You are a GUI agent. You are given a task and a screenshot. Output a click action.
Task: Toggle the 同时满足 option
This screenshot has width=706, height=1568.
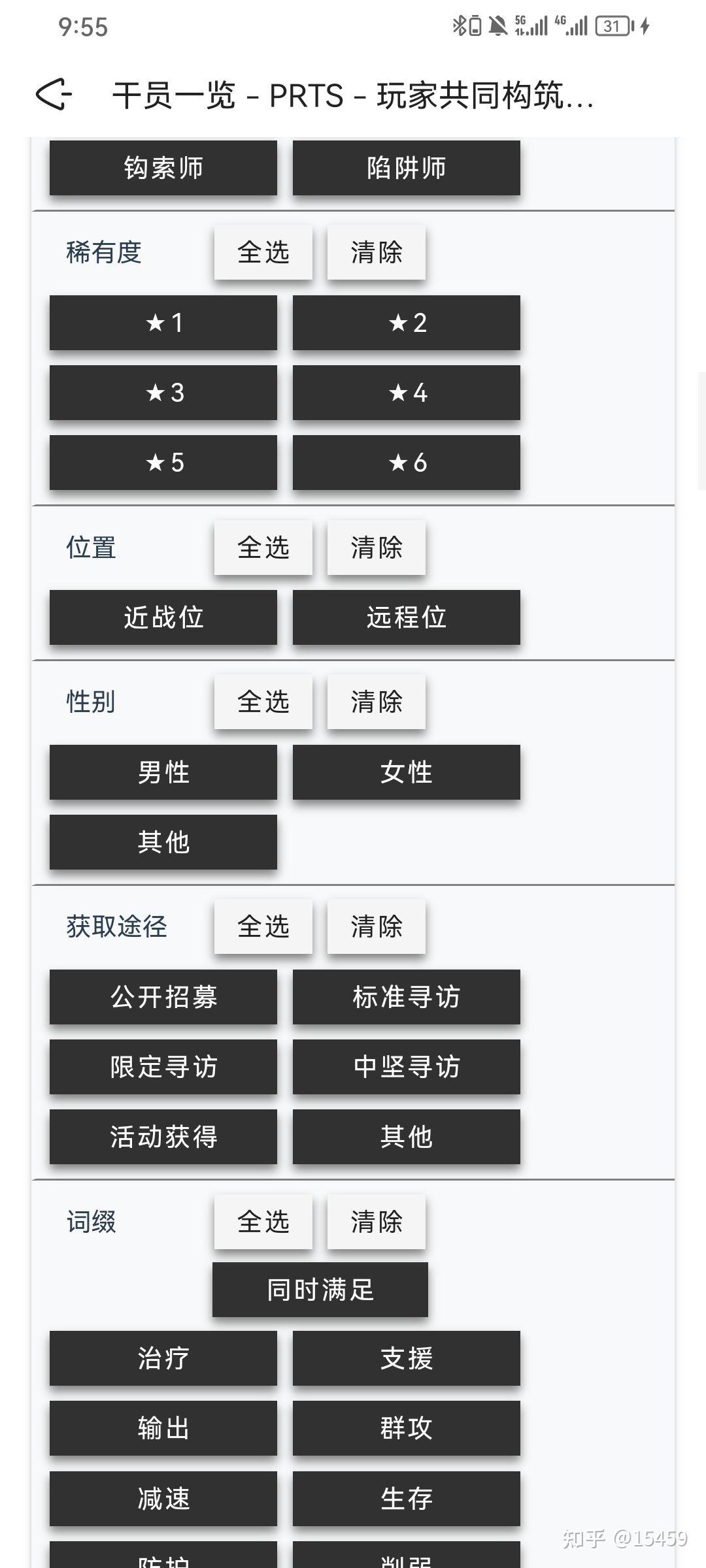click(320, 1290)
